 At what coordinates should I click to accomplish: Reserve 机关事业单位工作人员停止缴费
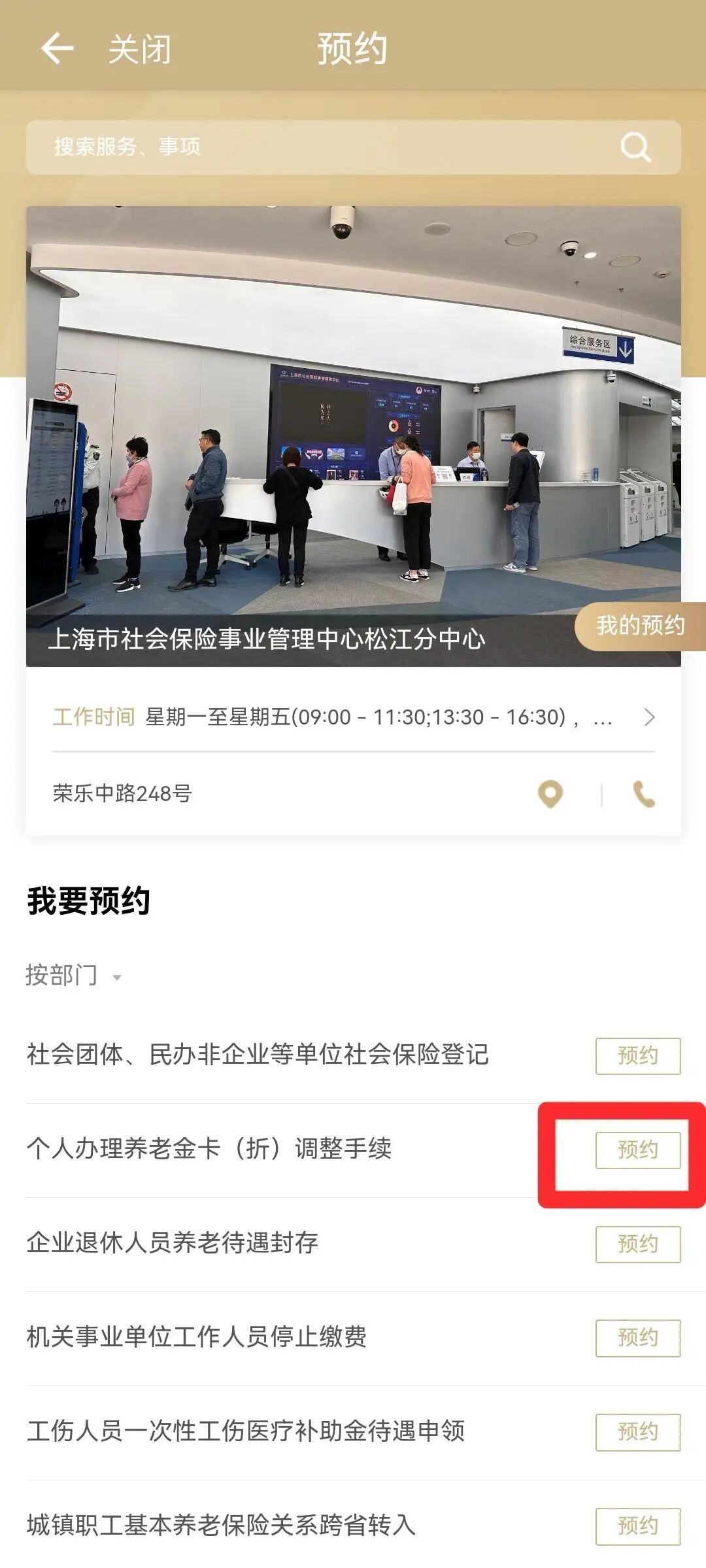point(637,1338)
